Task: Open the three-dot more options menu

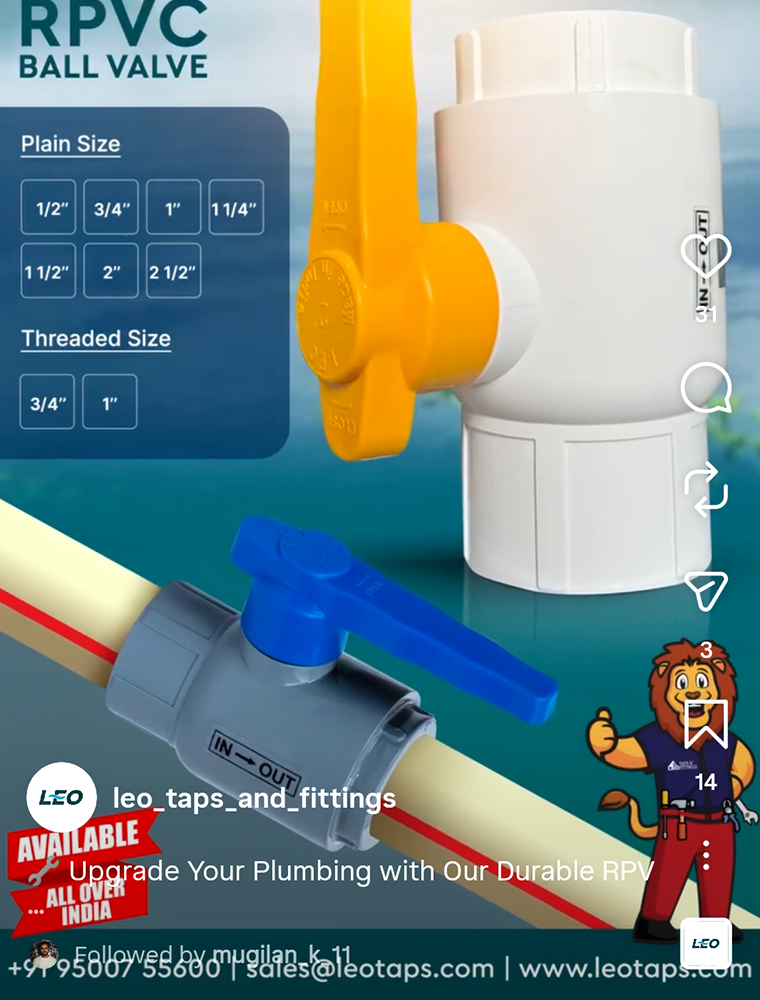Action: 706,856
